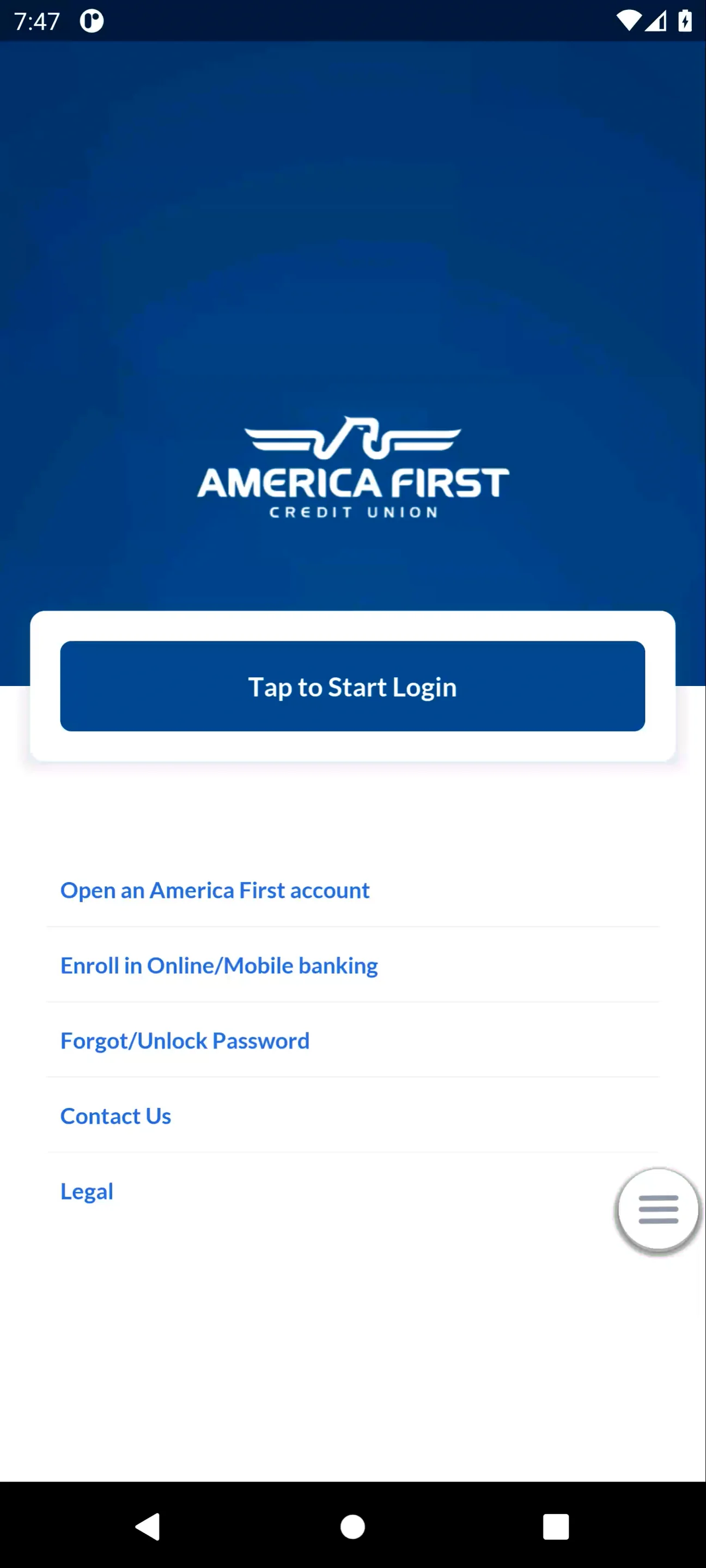Go to Contact Us
This screenshot has width=706, height=1568.
pos(115,1116)
